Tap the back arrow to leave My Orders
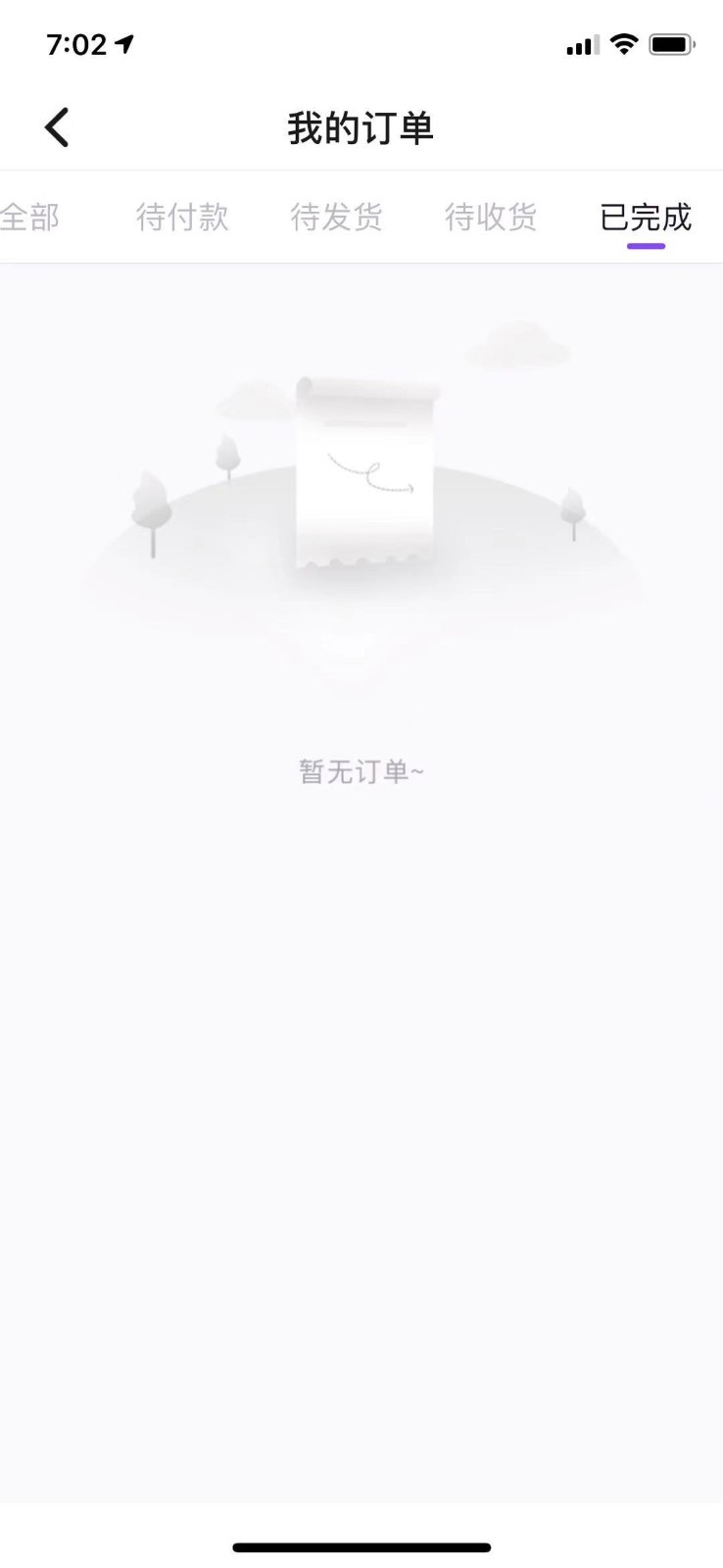 click(56, 126)
